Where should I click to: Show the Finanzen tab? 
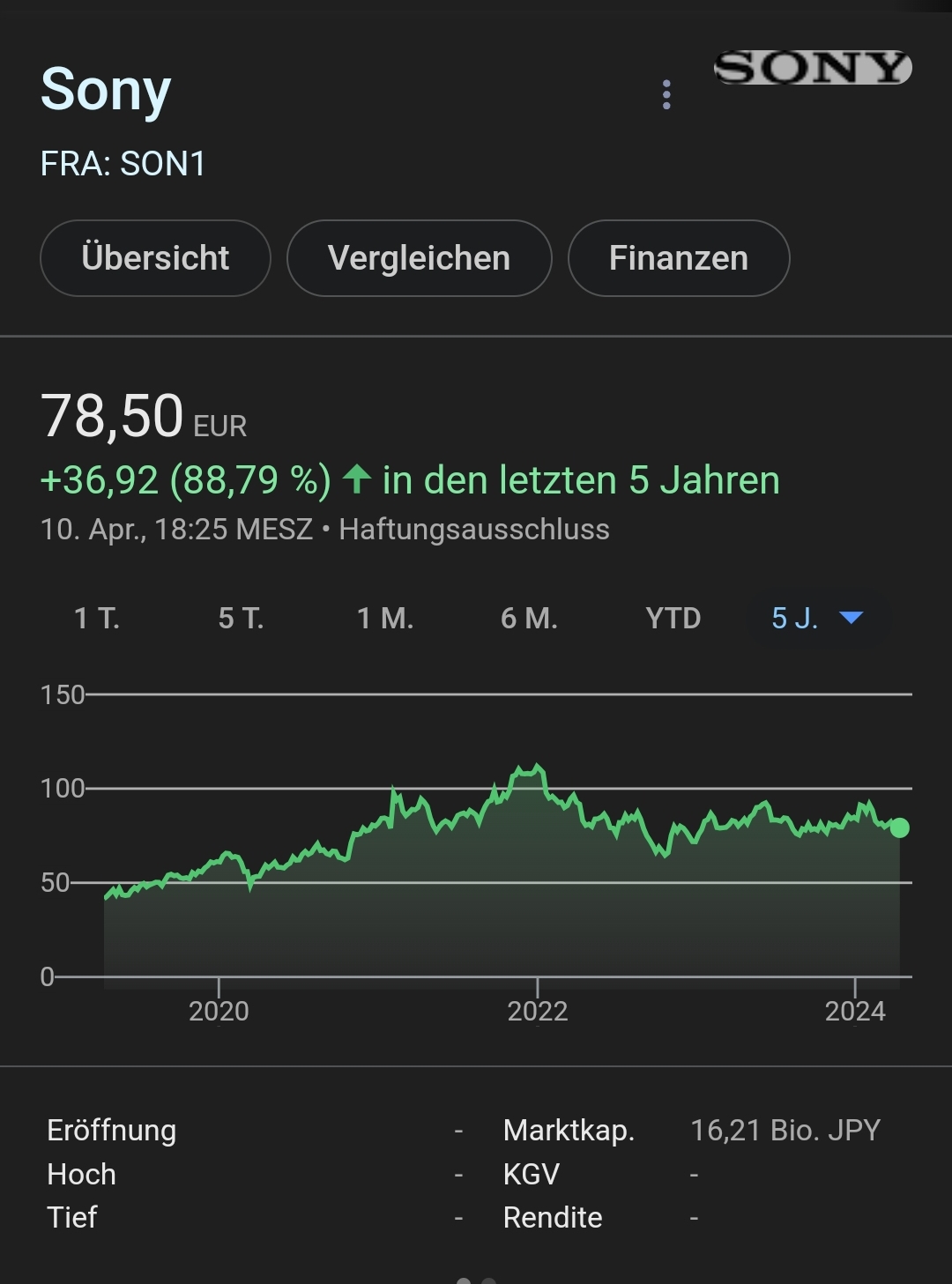[678, 258]
